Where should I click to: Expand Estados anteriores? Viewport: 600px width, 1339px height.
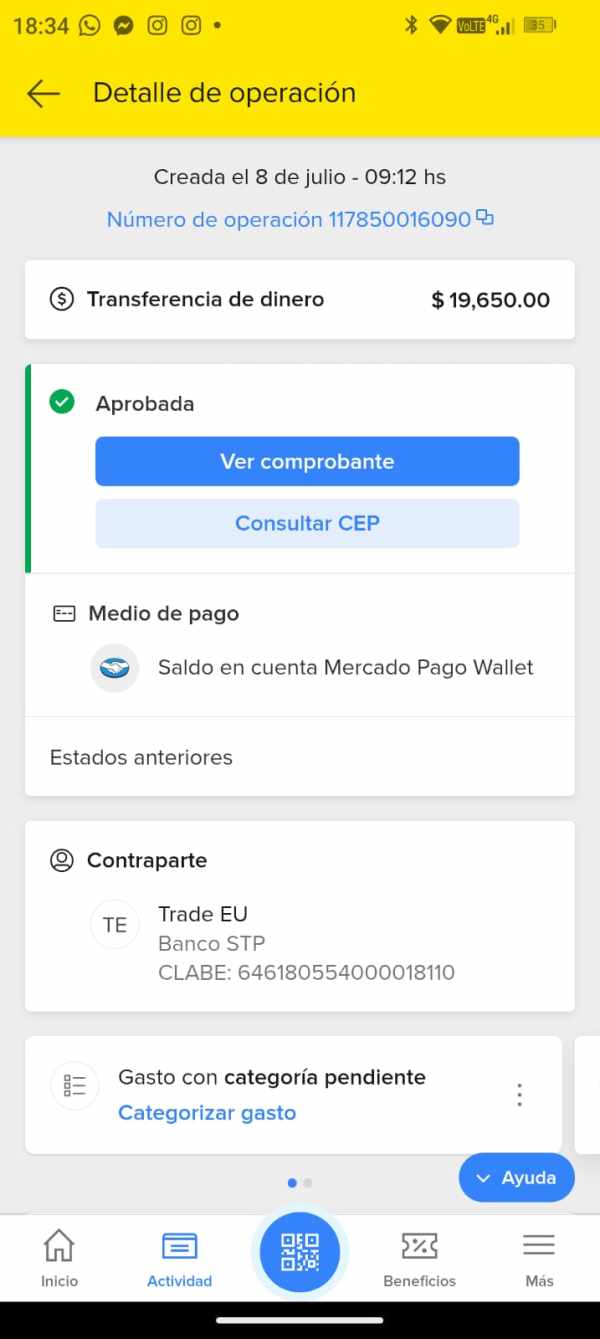[300, 757]
